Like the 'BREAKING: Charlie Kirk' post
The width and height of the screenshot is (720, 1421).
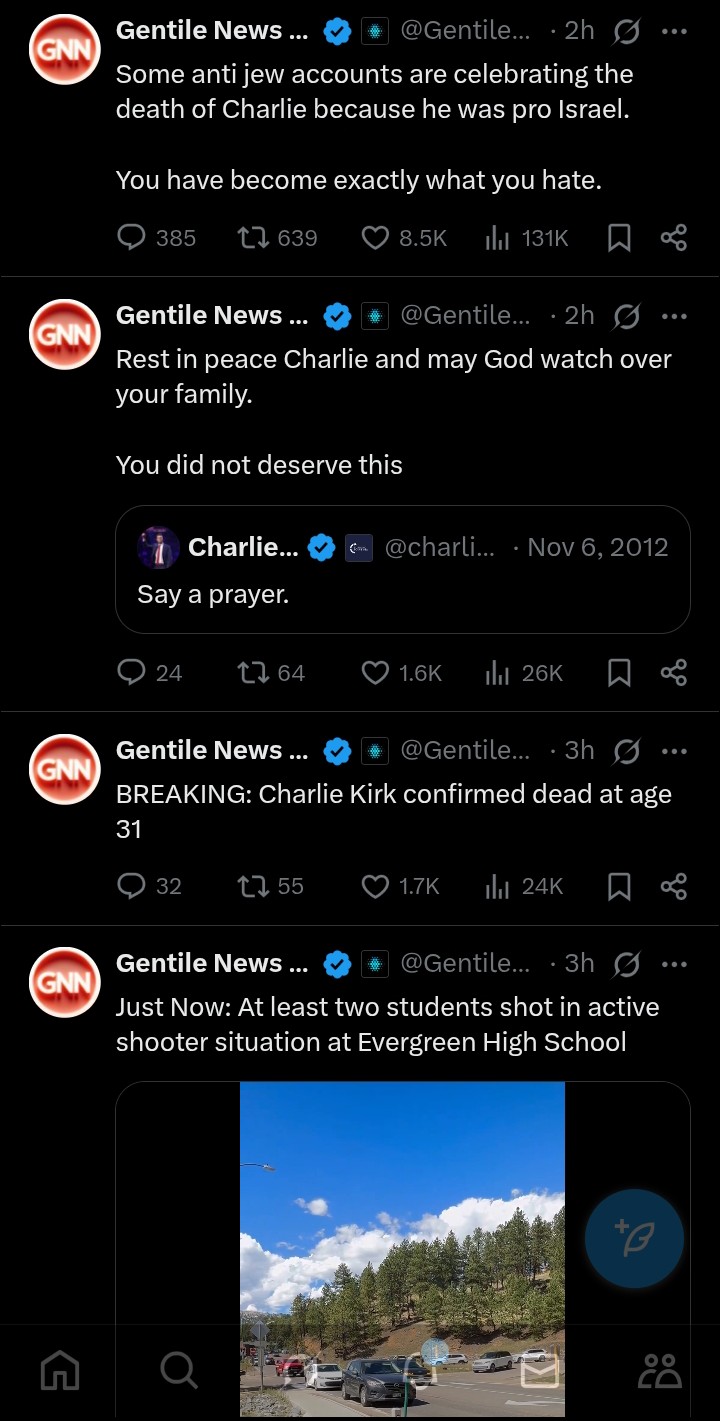375,886
